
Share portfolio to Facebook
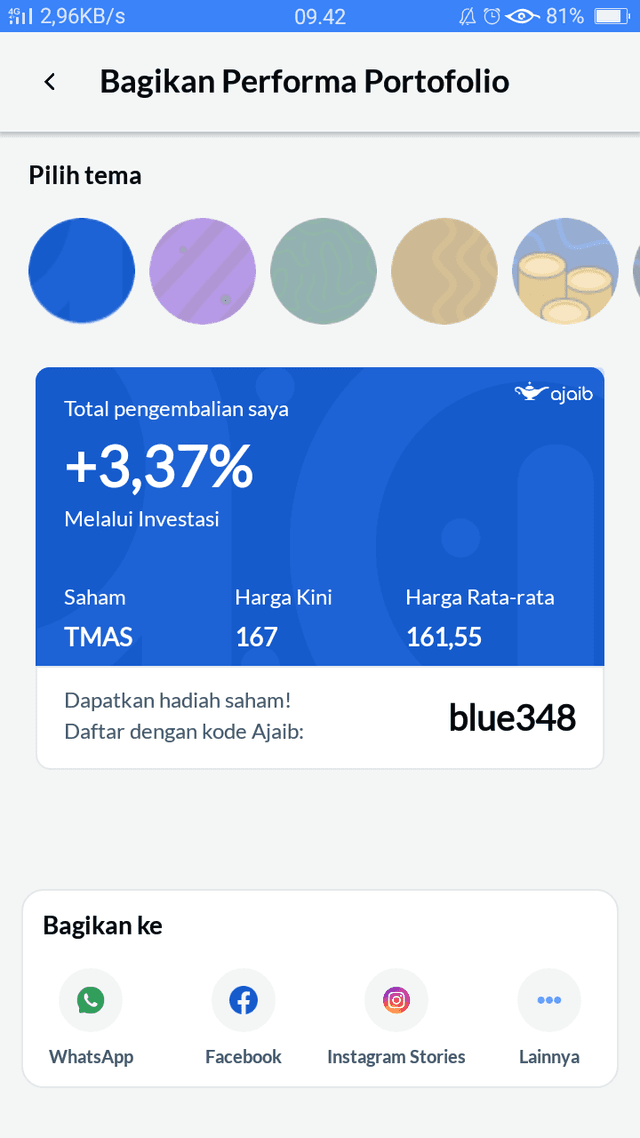[x=243, y=1000]
